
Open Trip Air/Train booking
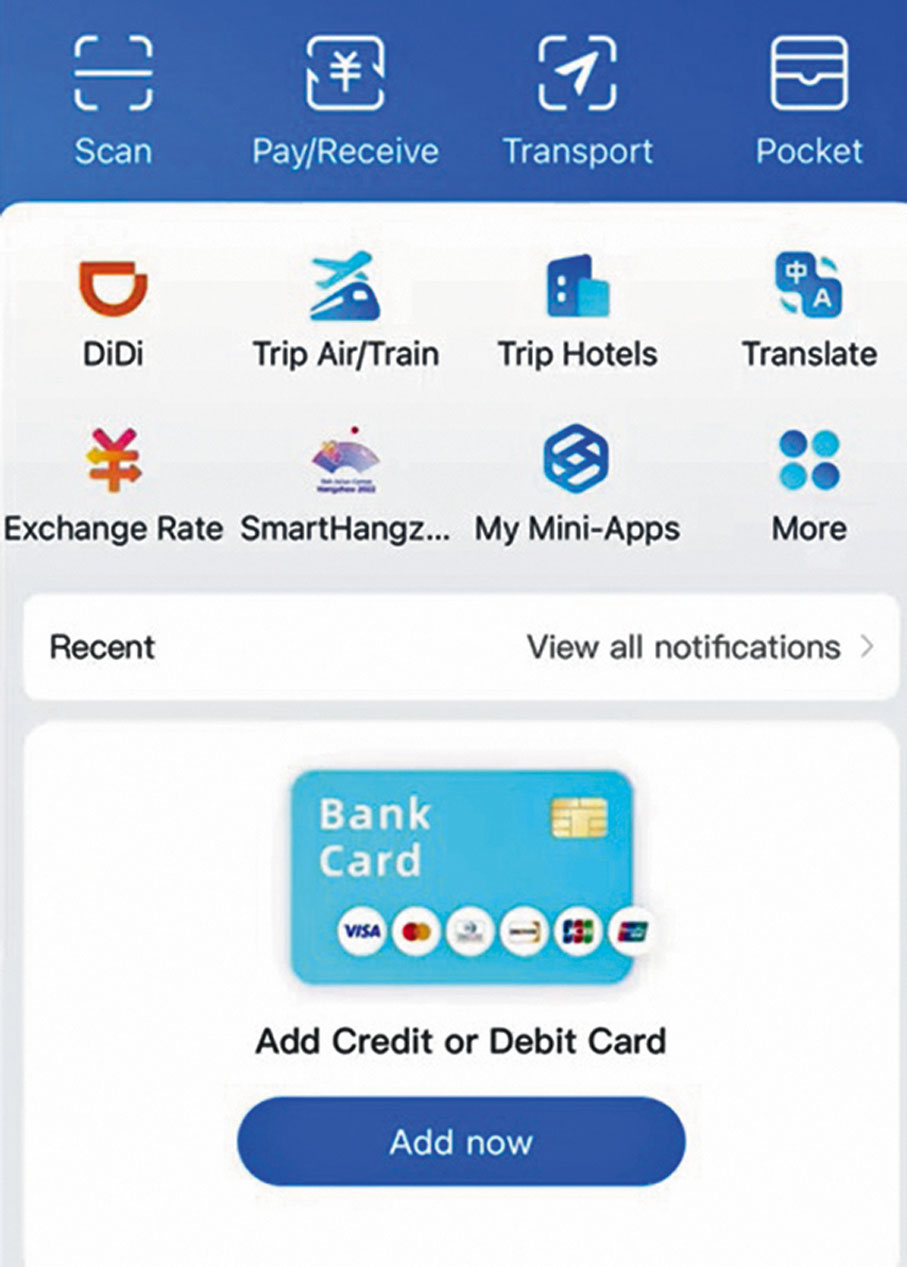tap(345, 310)
